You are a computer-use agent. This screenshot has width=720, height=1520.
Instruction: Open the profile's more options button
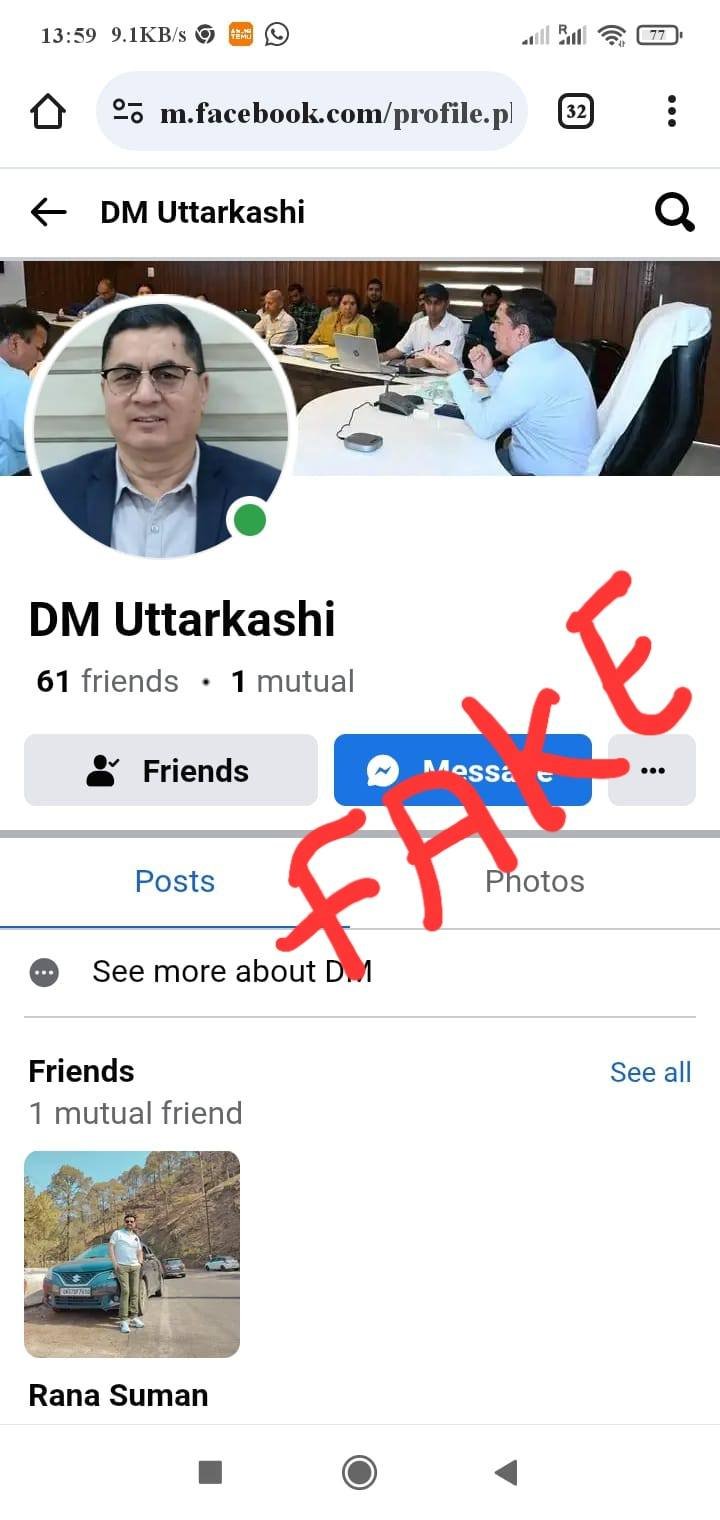click(x=652, y=770)
